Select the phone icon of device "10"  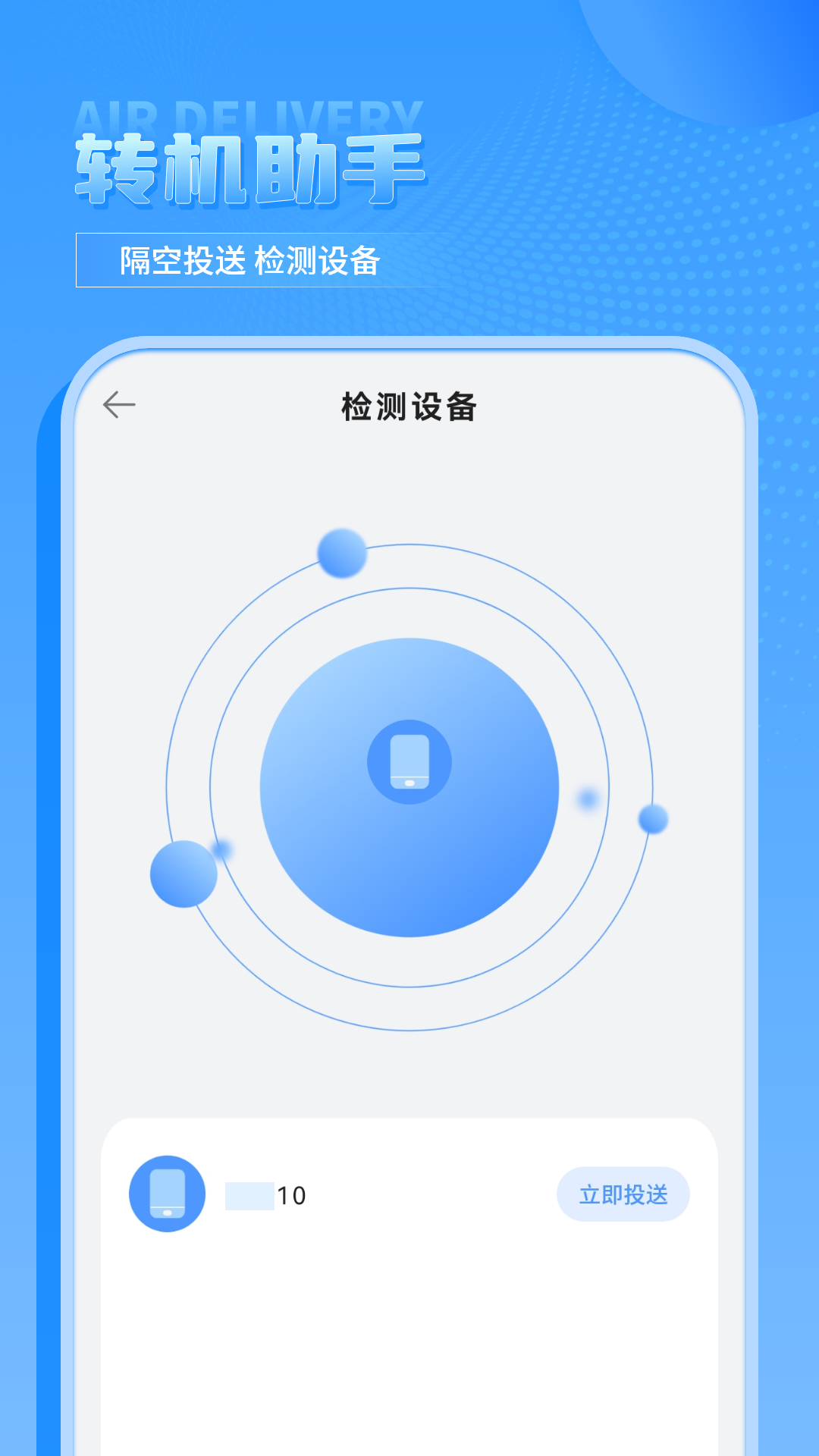(167, 1192)
